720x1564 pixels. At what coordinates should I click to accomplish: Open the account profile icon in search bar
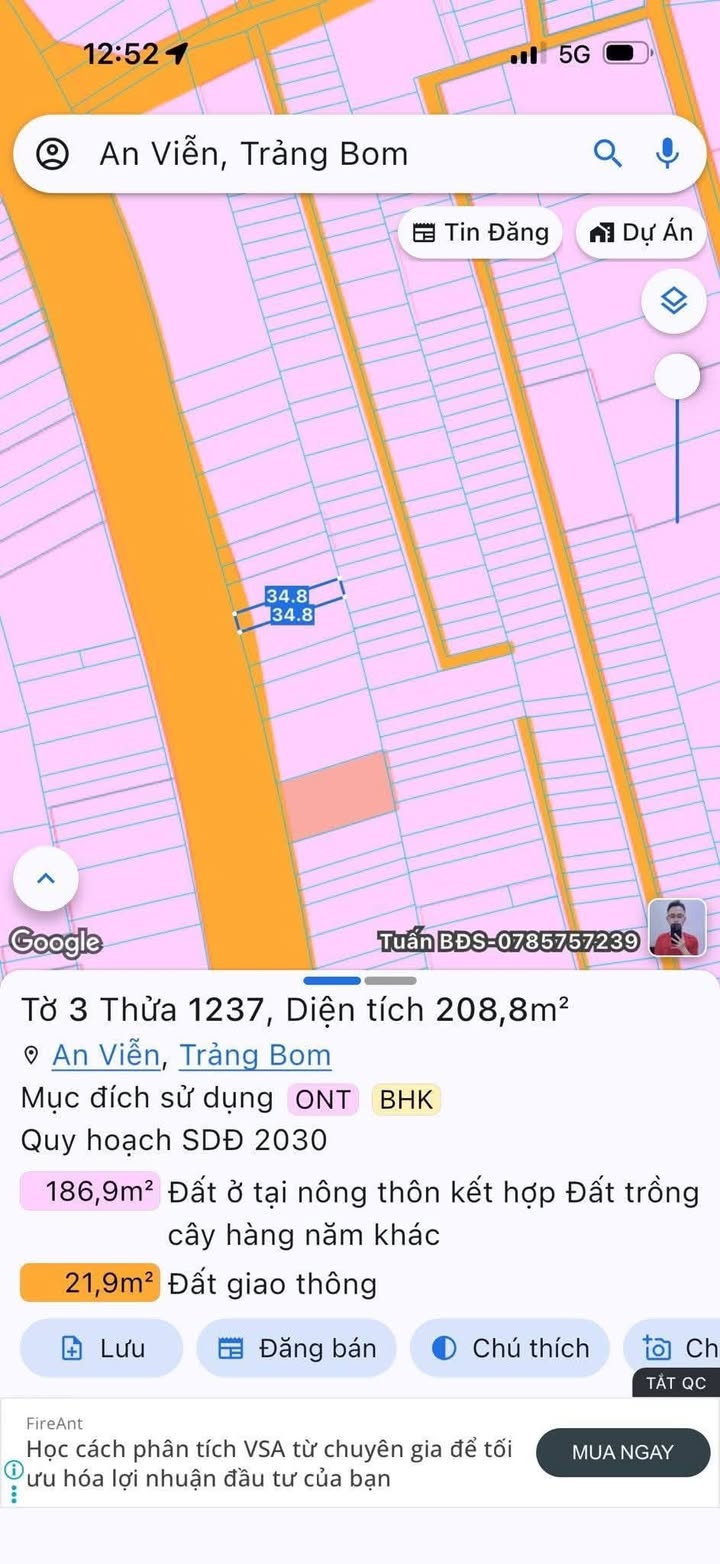[x=52, y=154]
